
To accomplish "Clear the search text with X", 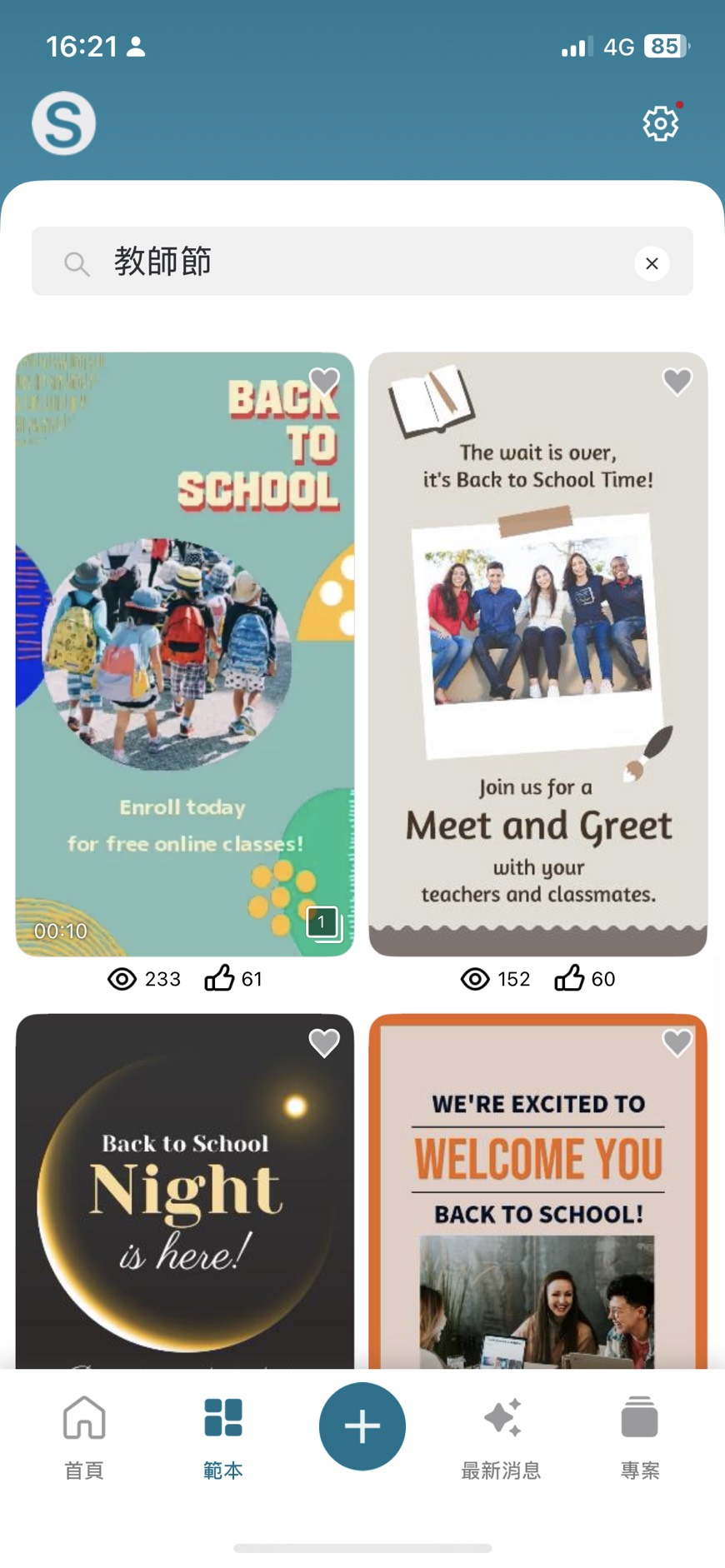I will 652,263.
